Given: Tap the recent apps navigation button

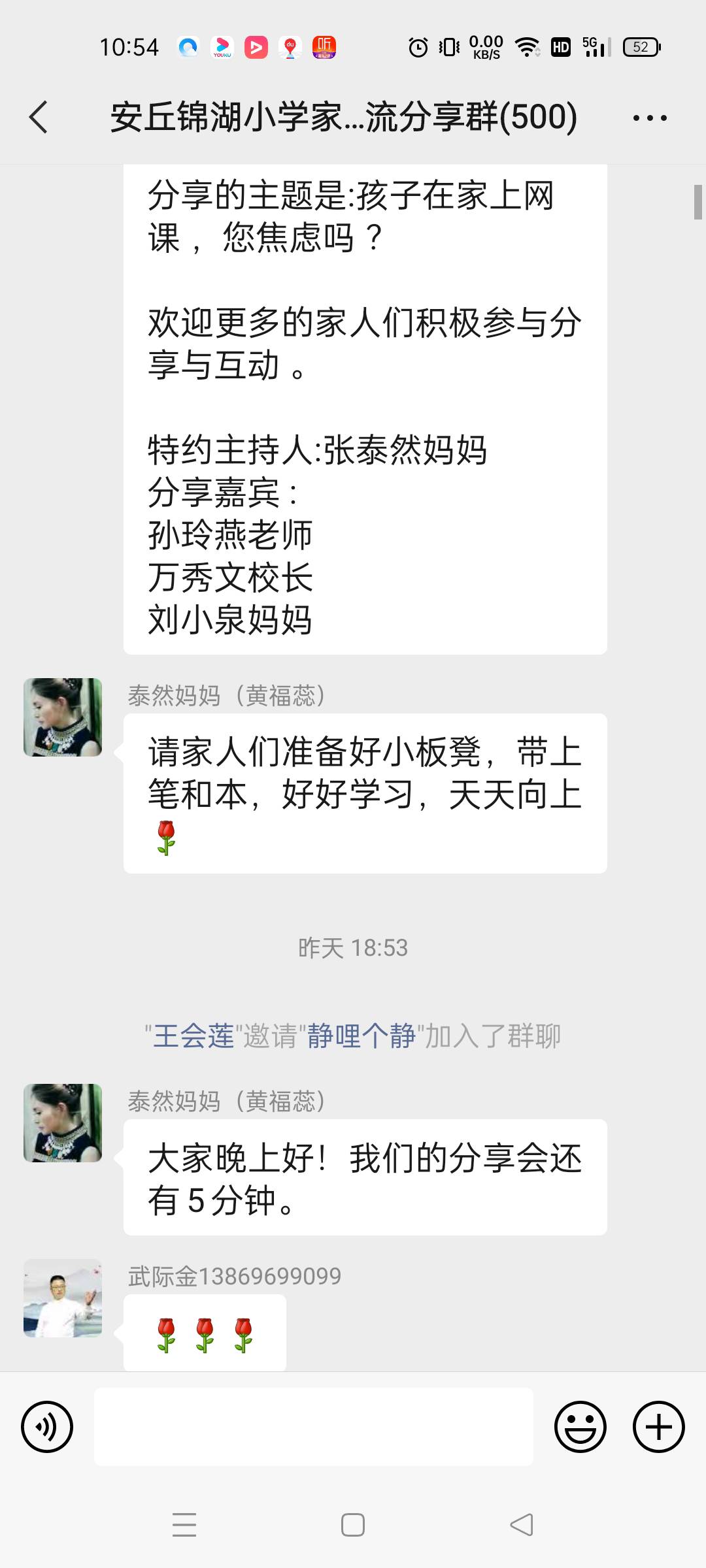Looking at the screenshot, I should pyautogui.click(x=185, y=1525).
